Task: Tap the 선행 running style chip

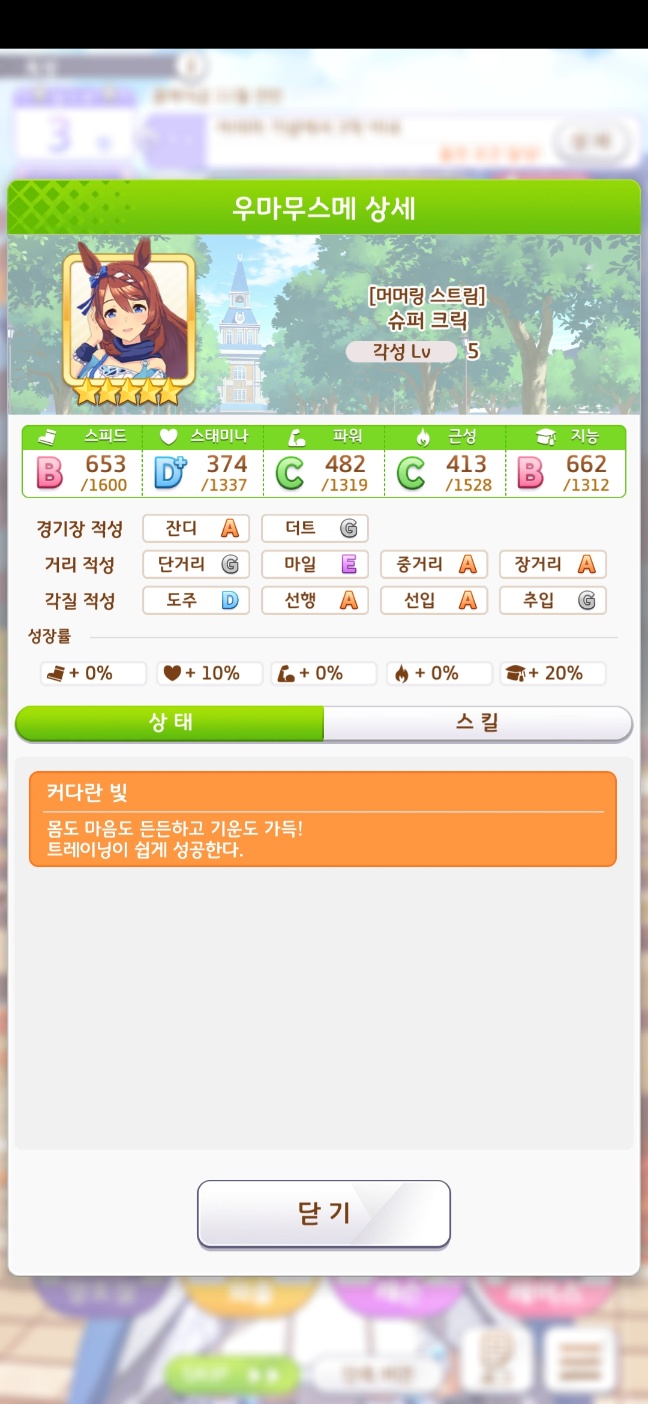Action: [x=314, y=600]
